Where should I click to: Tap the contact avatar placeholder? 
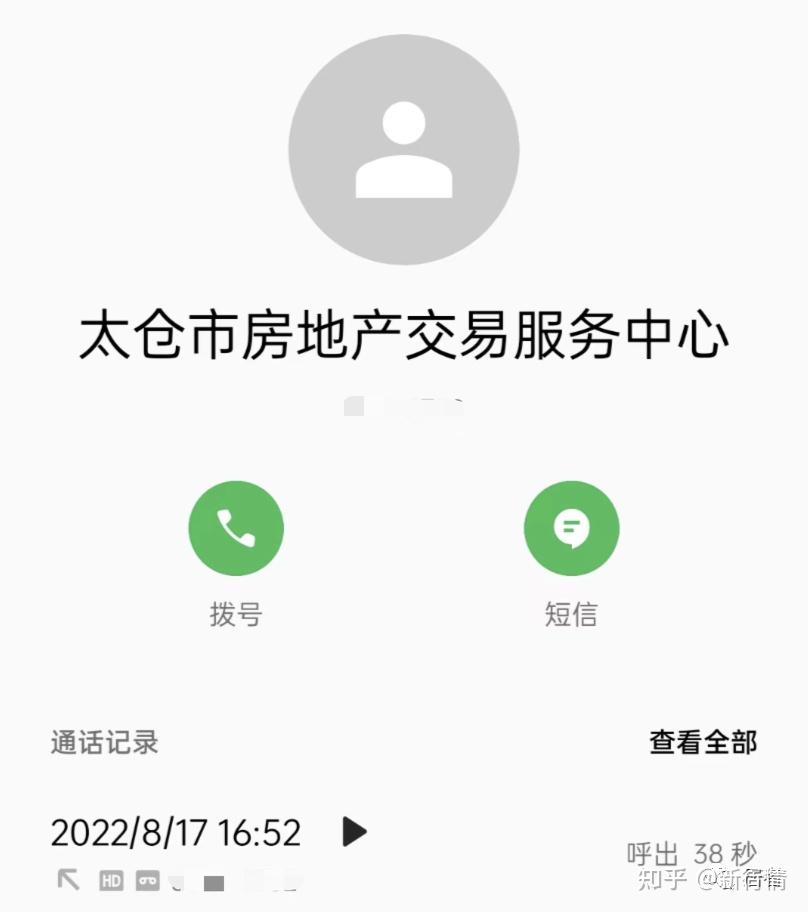tap(403, 148)
